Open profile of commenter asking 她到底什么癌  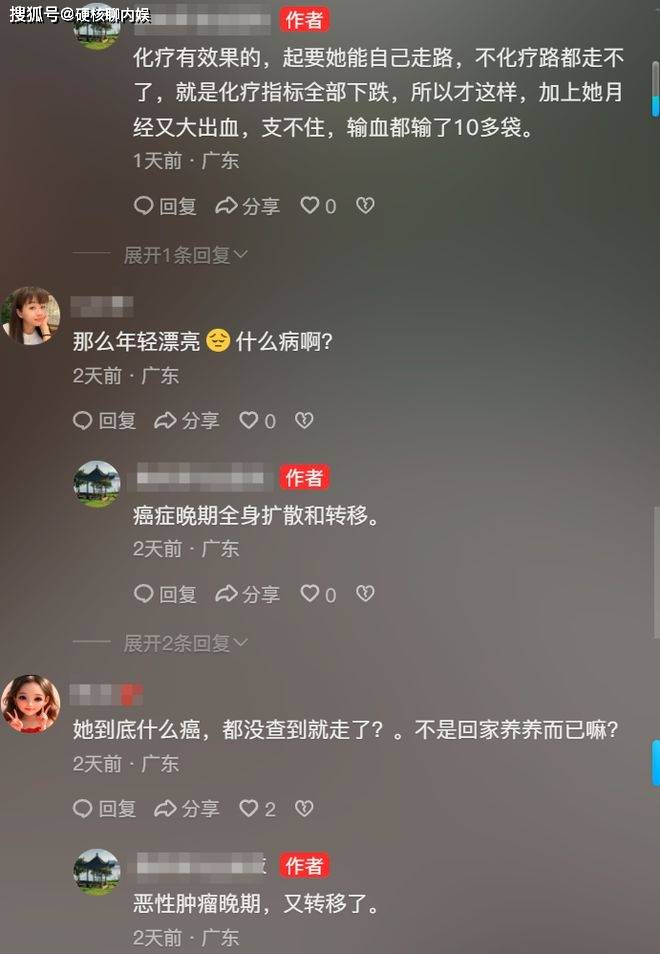click(x=30, y=703)
